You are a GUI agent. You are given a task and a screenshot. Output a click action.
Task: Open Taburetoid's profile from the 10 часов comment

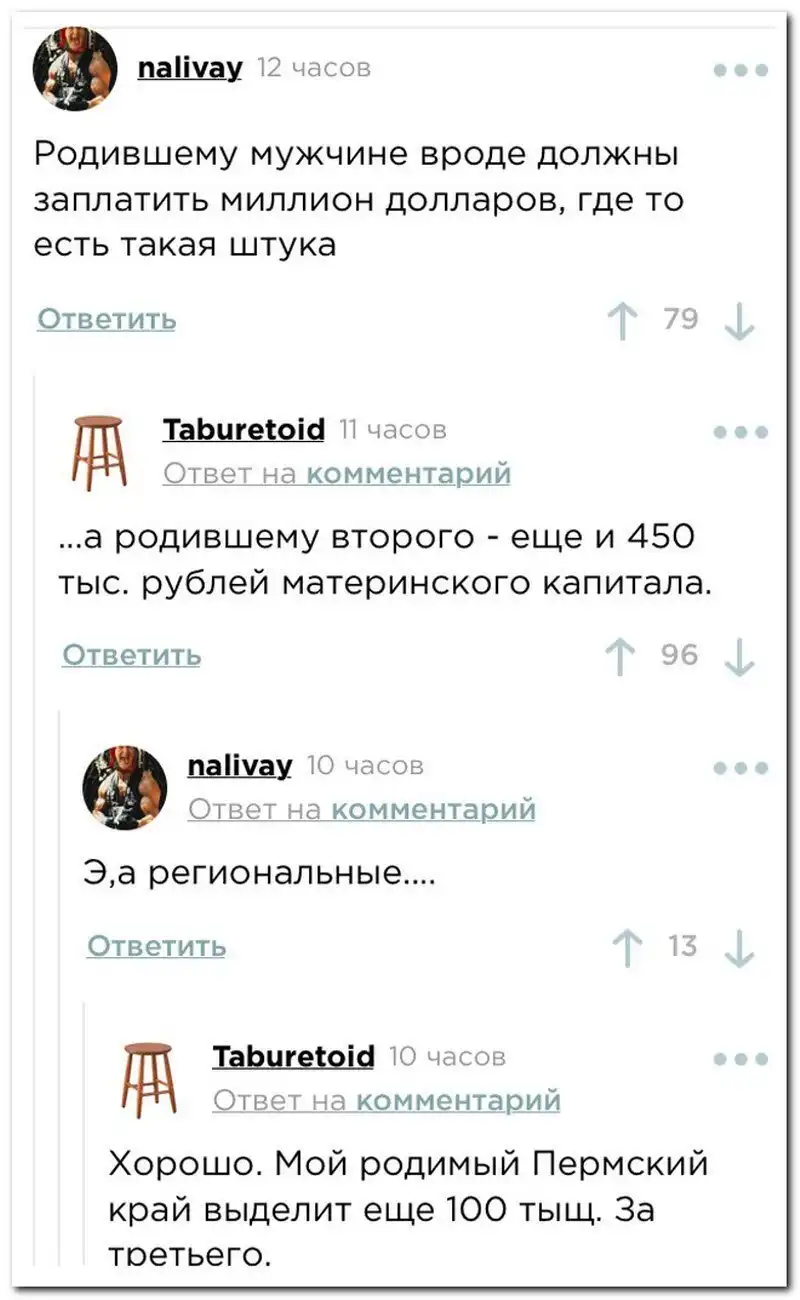coord(293,1056)
